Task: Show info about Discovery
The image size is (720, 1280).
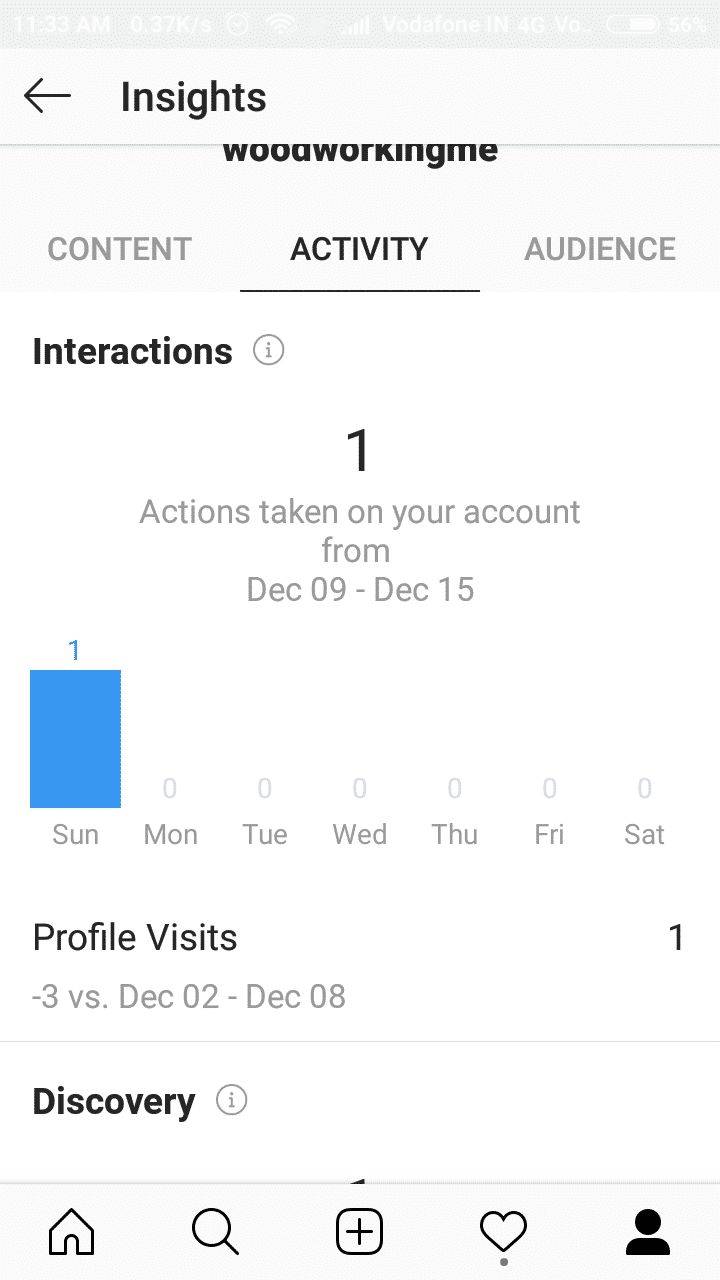Action: pos(231,1101)
